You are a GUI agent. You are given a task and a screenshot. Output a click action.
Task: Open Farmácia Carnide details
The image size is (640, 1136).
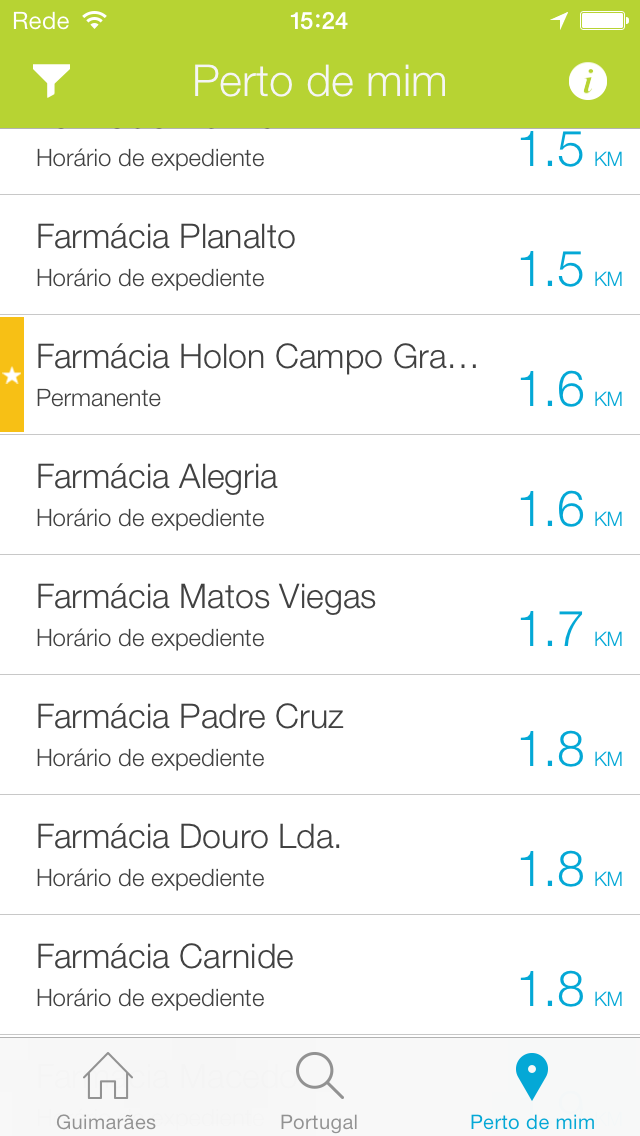pos(320,975)
